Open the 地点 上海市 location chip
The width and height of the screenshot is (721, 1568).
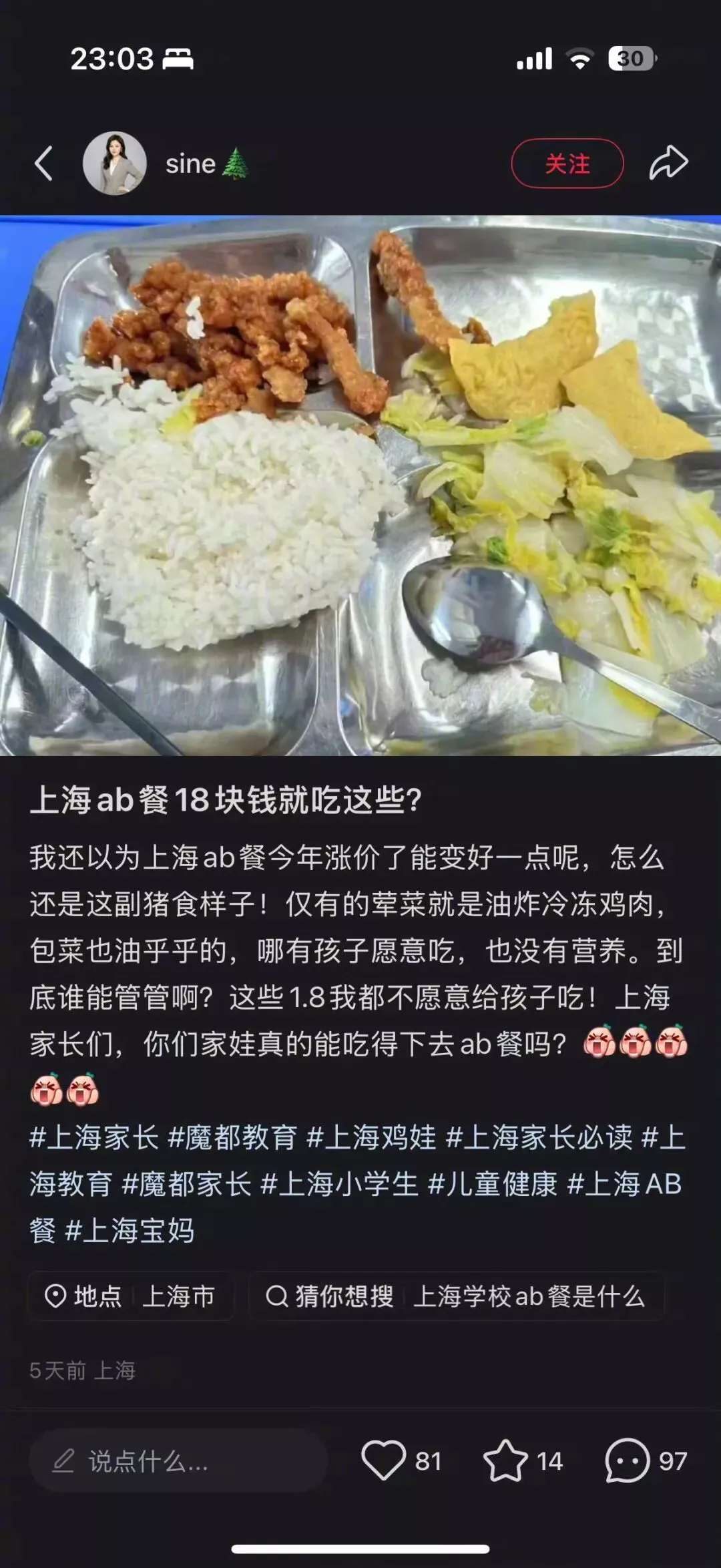tap(131, 1296)
